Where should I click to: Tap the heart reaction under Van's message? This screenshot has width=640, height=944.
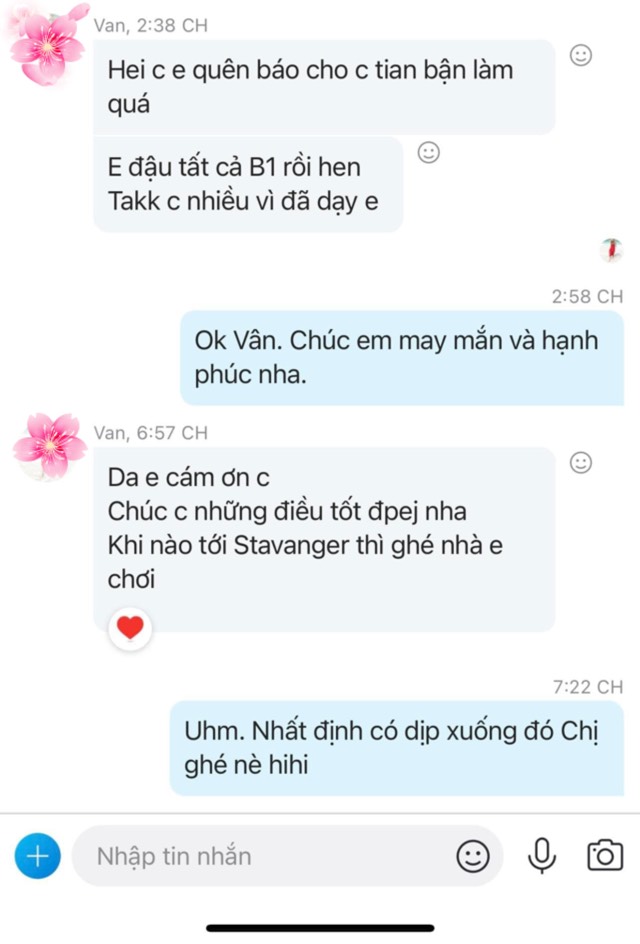[x=130, y=628]
